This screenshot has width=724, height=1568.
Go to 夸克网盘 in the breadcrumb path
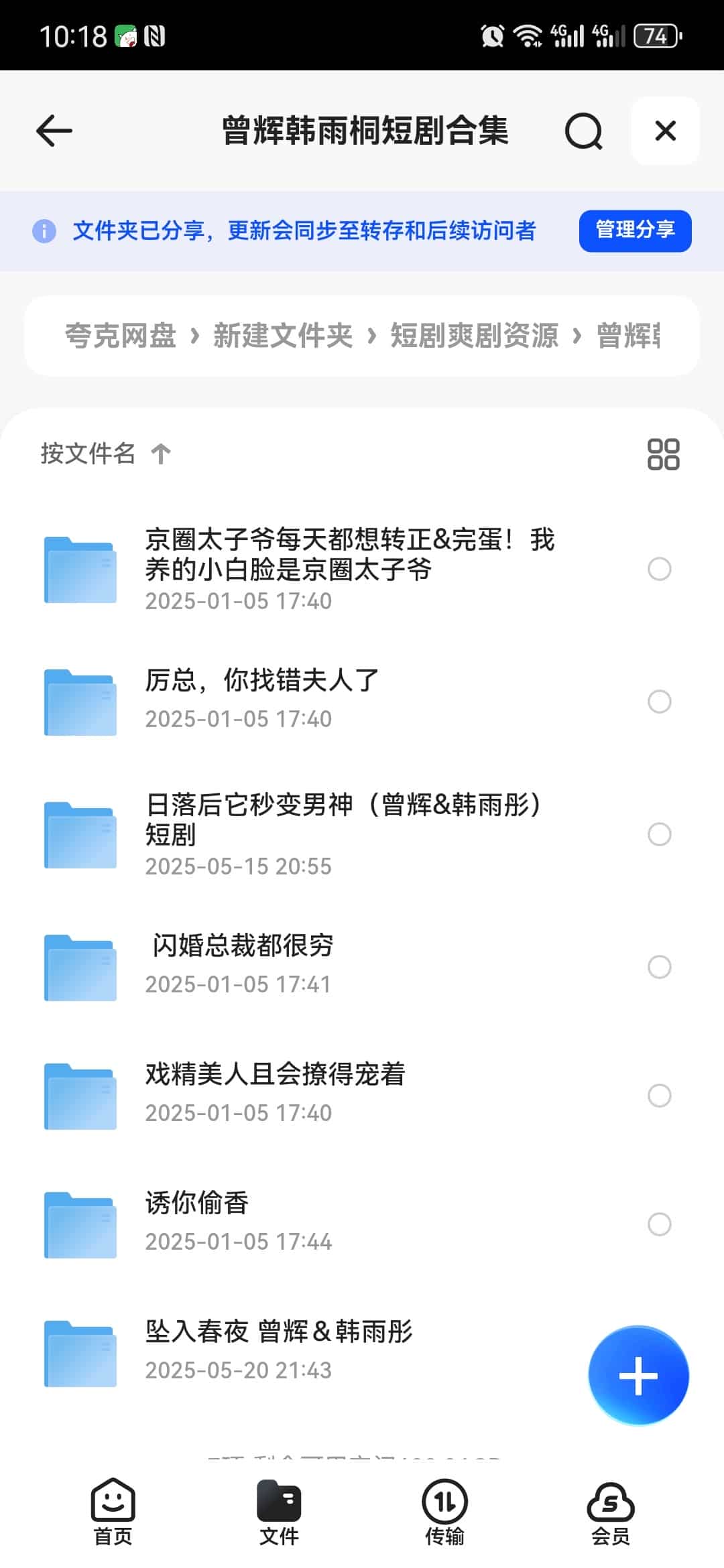[x=121, y=335]
